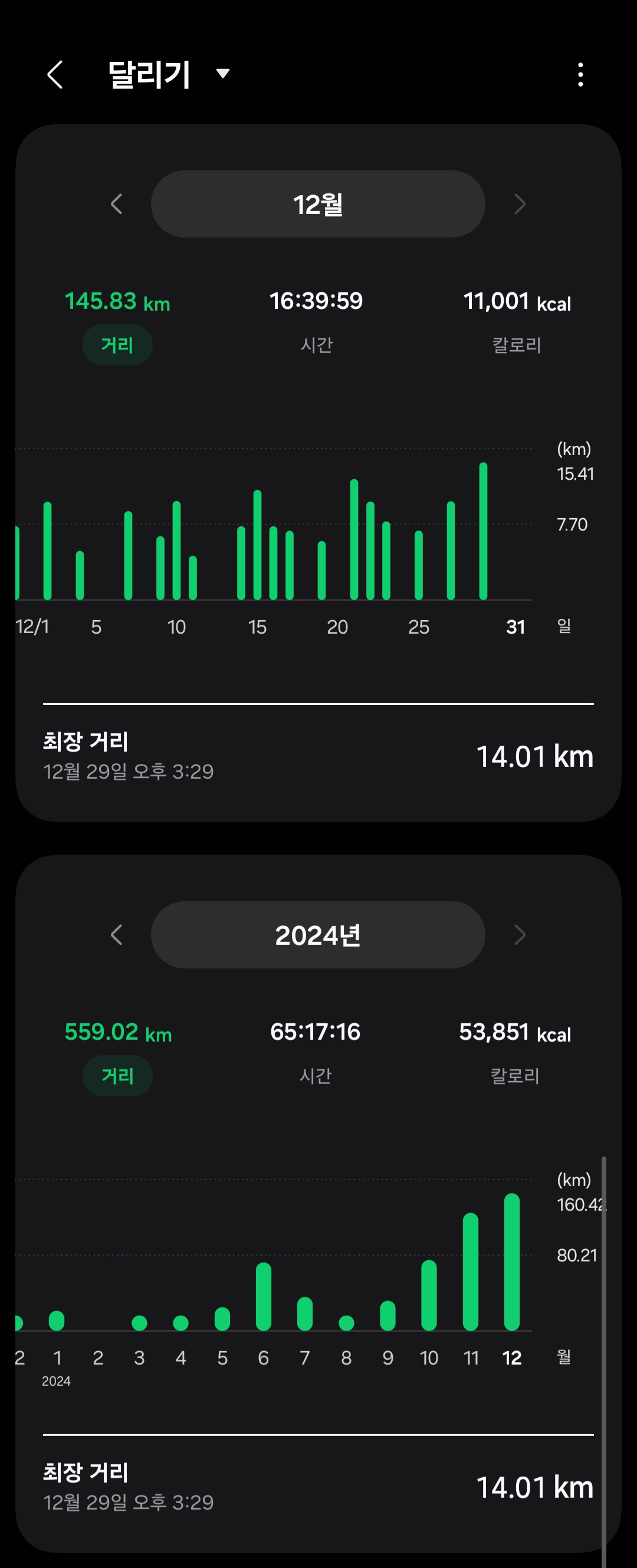Open the overflow menu
The height and width of the screenshot is (1568, 637).
[580, 75]
